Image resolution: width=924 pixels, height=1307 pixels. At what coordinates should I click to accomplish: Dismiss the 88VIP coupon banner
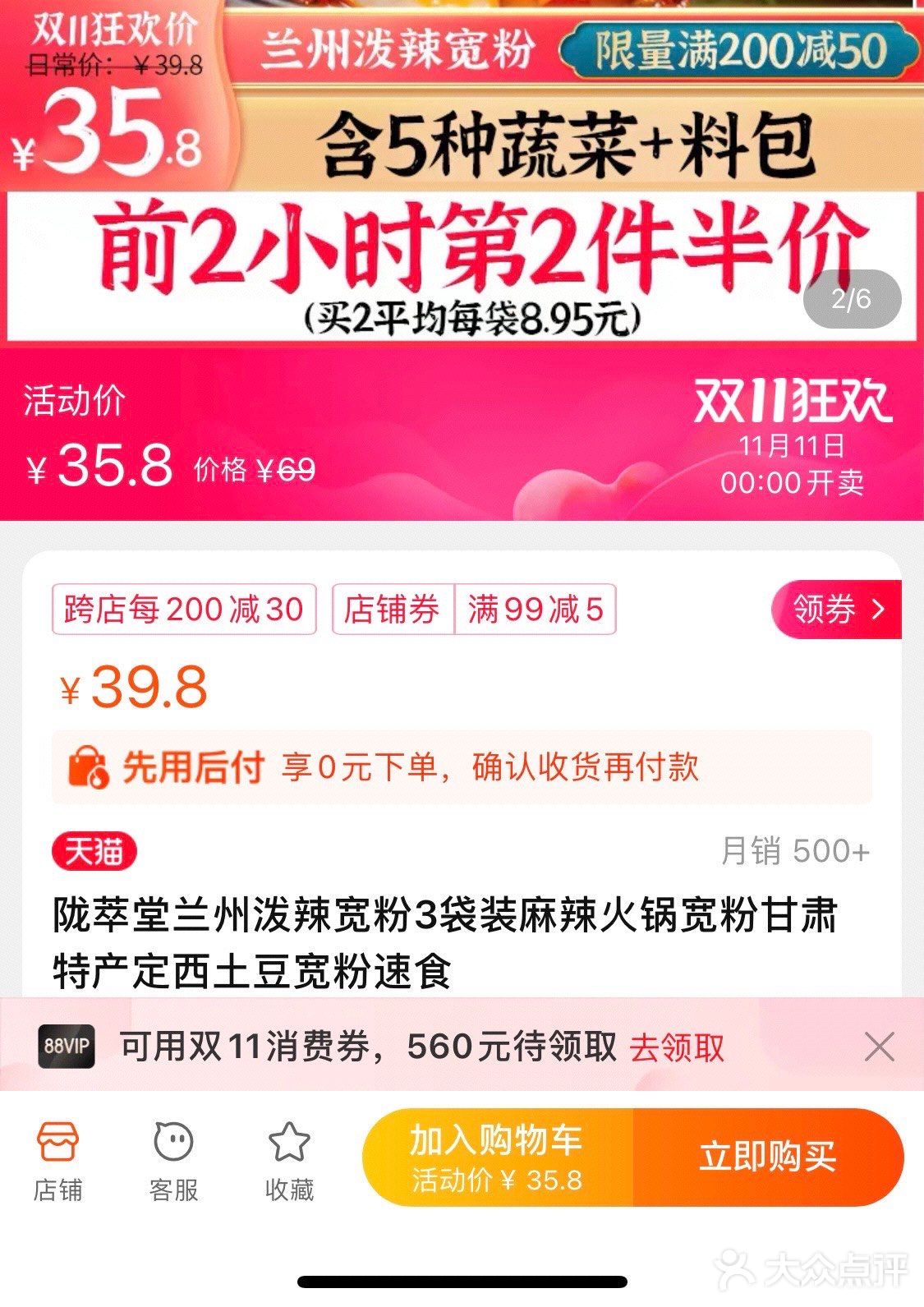879,1047
